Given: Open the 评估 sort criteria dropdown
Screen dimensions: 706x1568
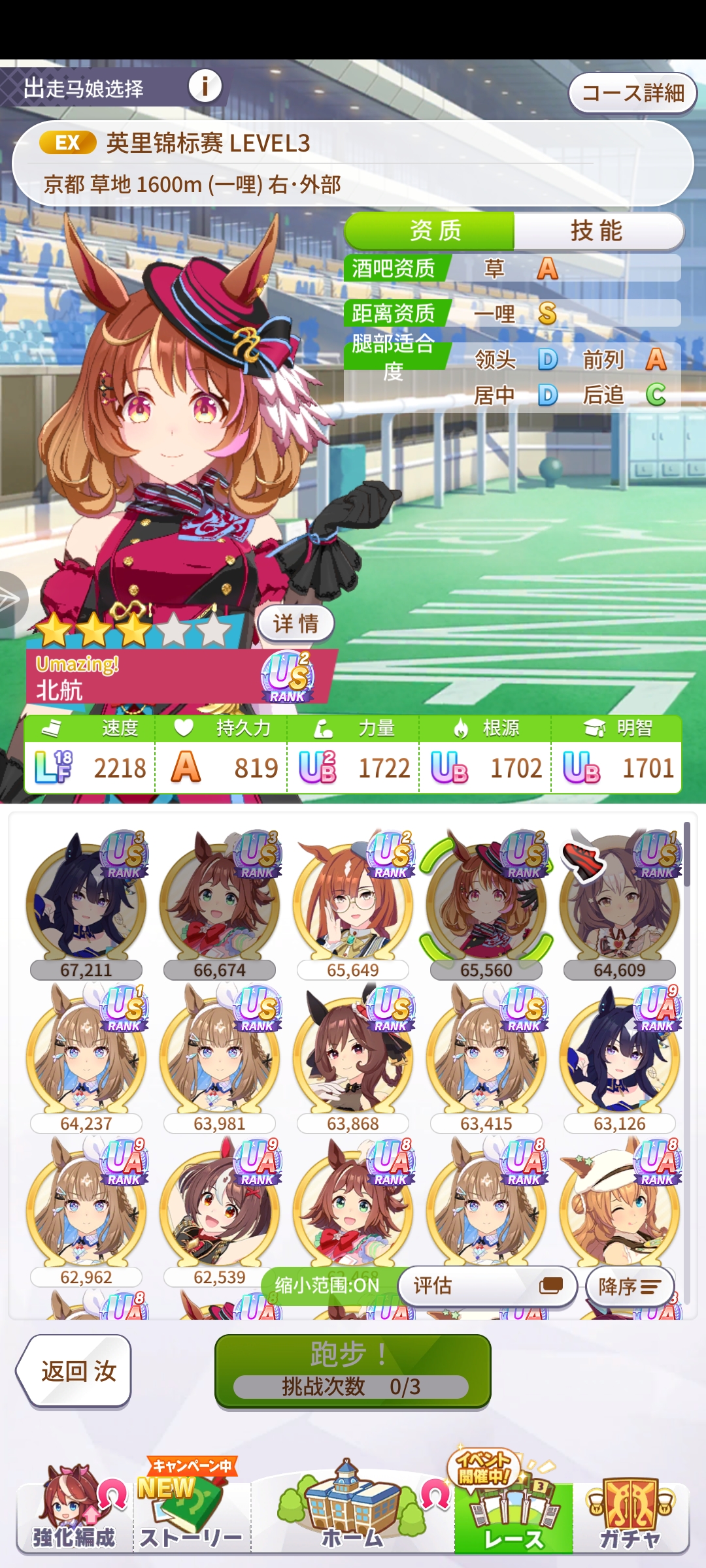Looking at the screenshot, I should click(487, 1286).
